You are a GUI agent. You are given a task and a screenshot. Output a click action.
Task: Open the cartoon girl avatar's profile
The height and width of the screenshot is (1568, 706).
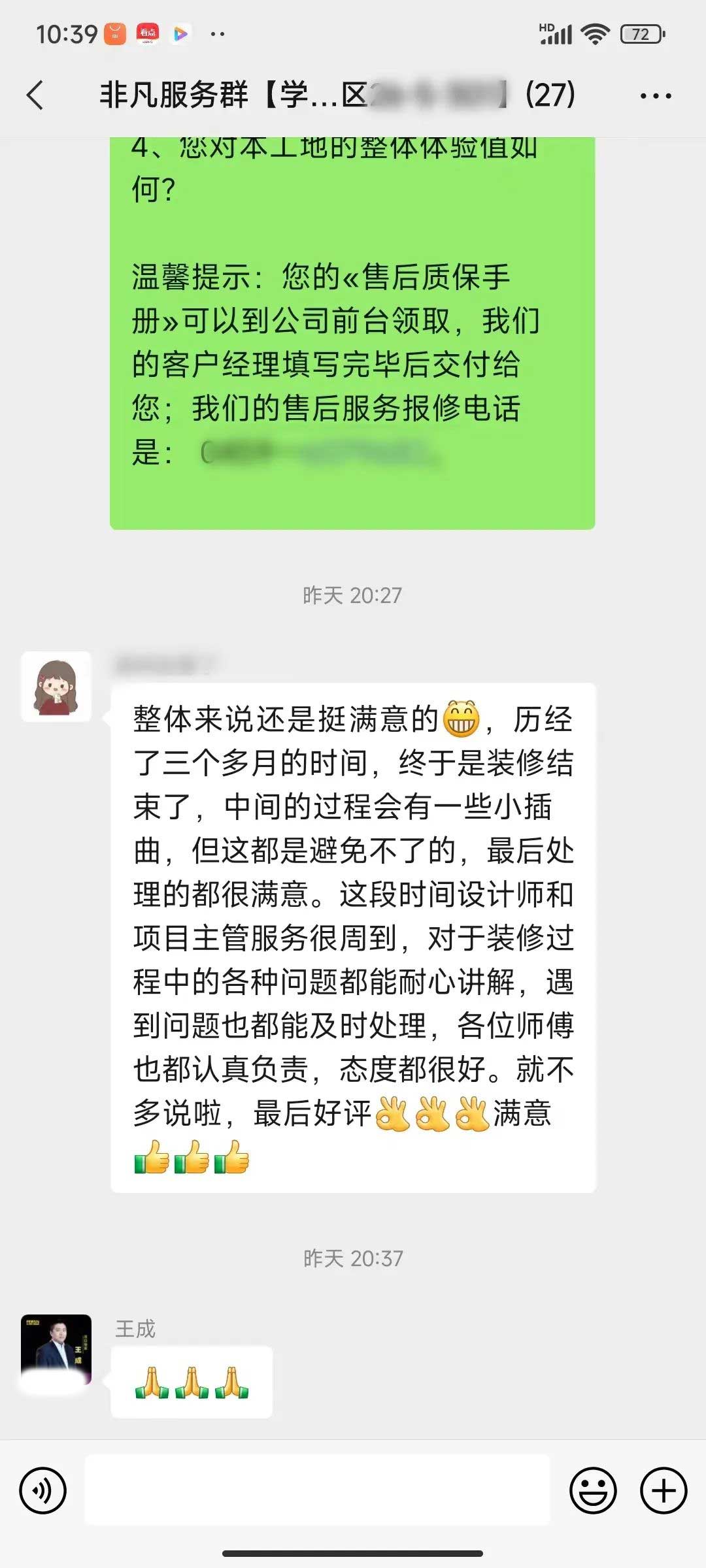(56, 687)
